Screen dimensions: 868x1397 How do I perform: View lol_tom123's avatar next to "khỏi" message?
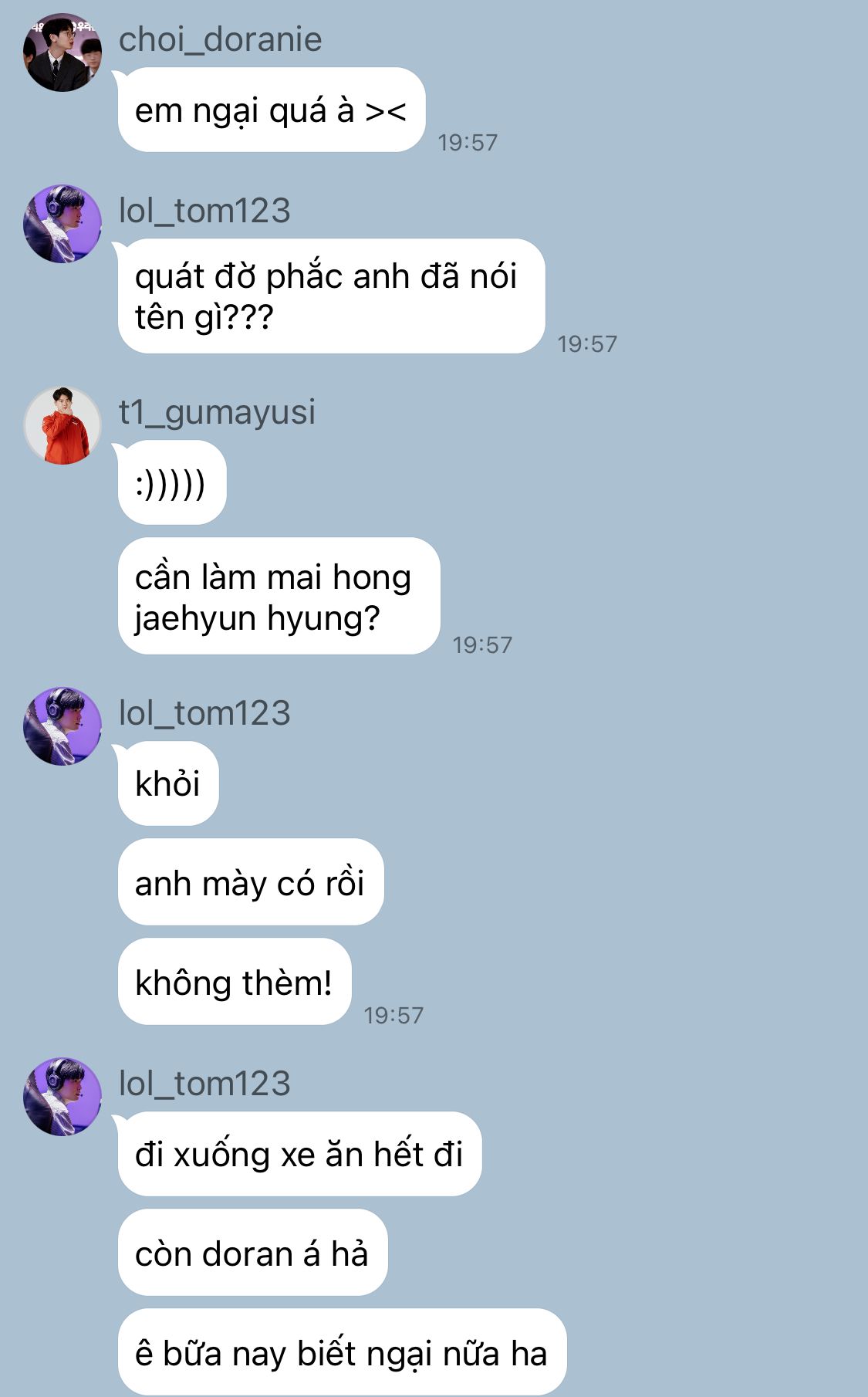tap(62, 726)
